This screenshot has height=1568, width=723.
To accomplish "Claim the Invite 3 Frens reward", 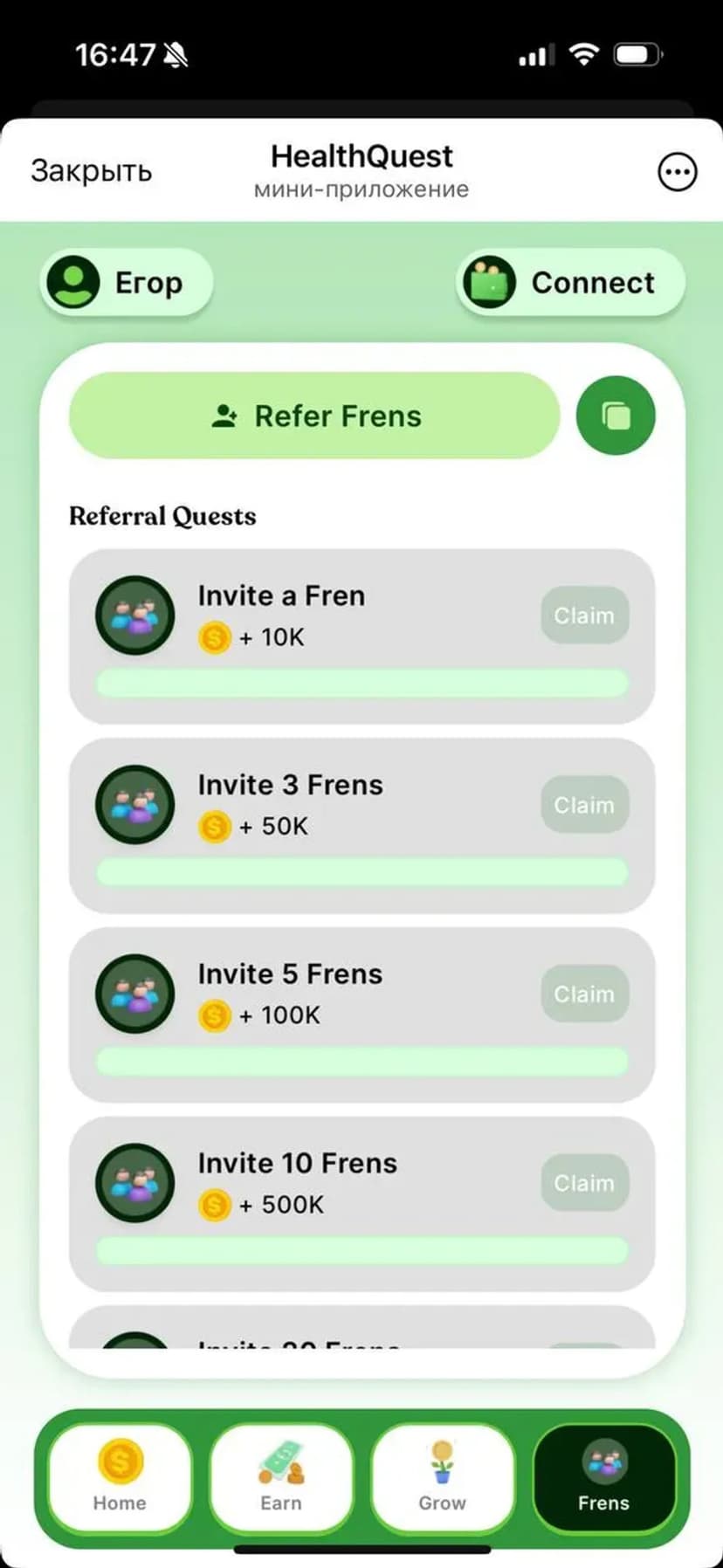I will [x=584, y=805].
